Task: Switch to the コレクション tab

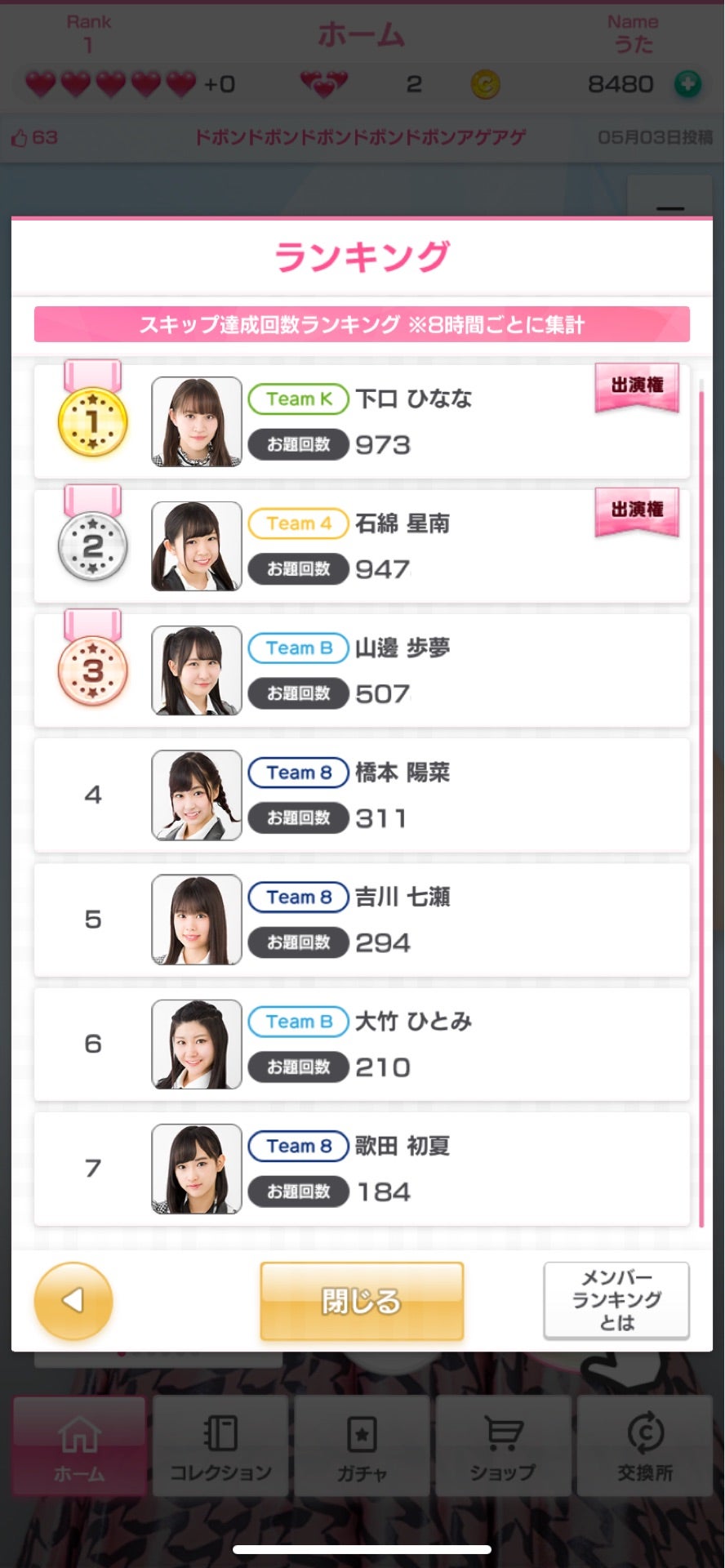Action: click(x=220, y=1447)
